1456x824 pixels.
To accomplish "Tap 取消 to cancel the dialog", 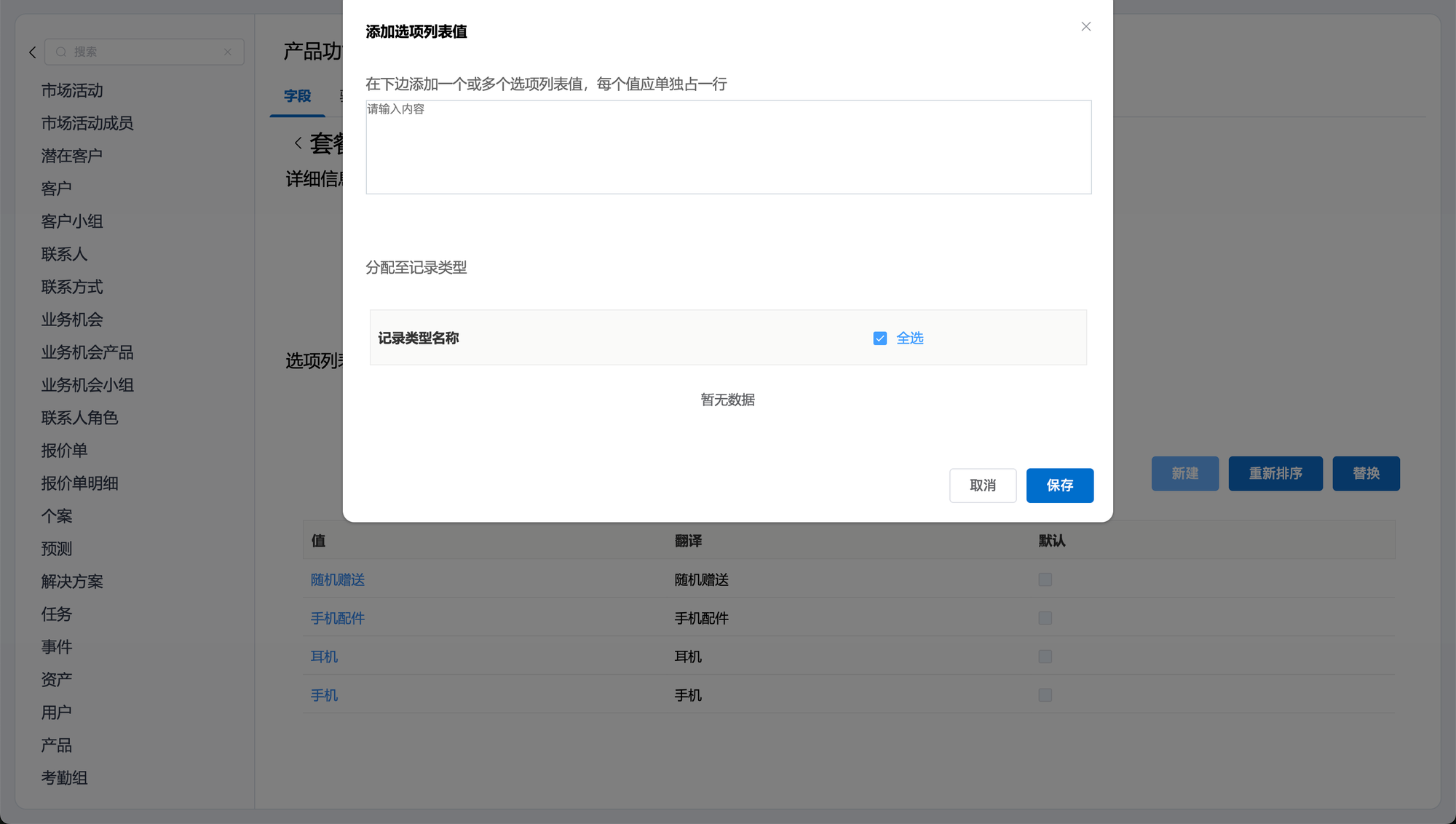I will 982,486.
